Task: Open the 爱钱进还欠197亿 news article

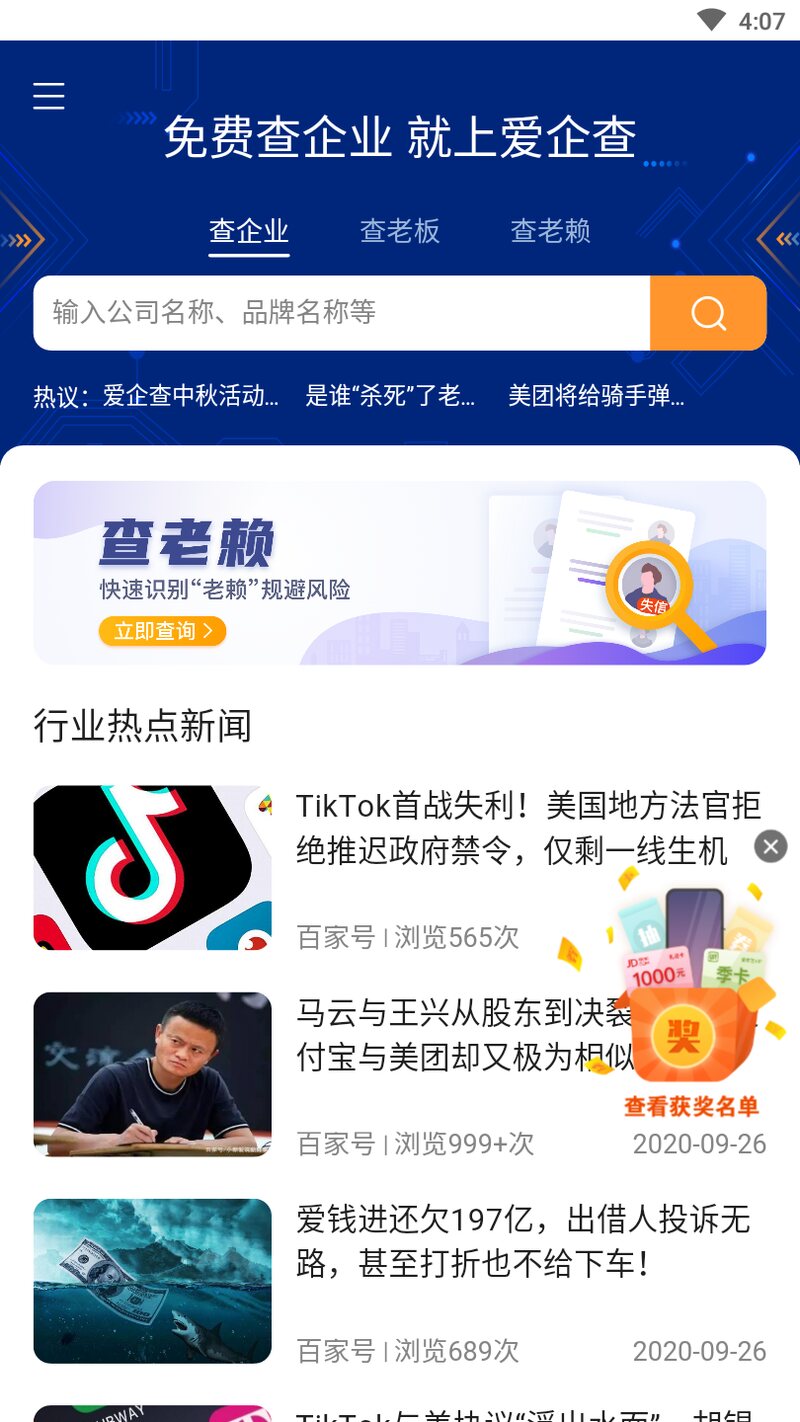Action: [520, 1242]
